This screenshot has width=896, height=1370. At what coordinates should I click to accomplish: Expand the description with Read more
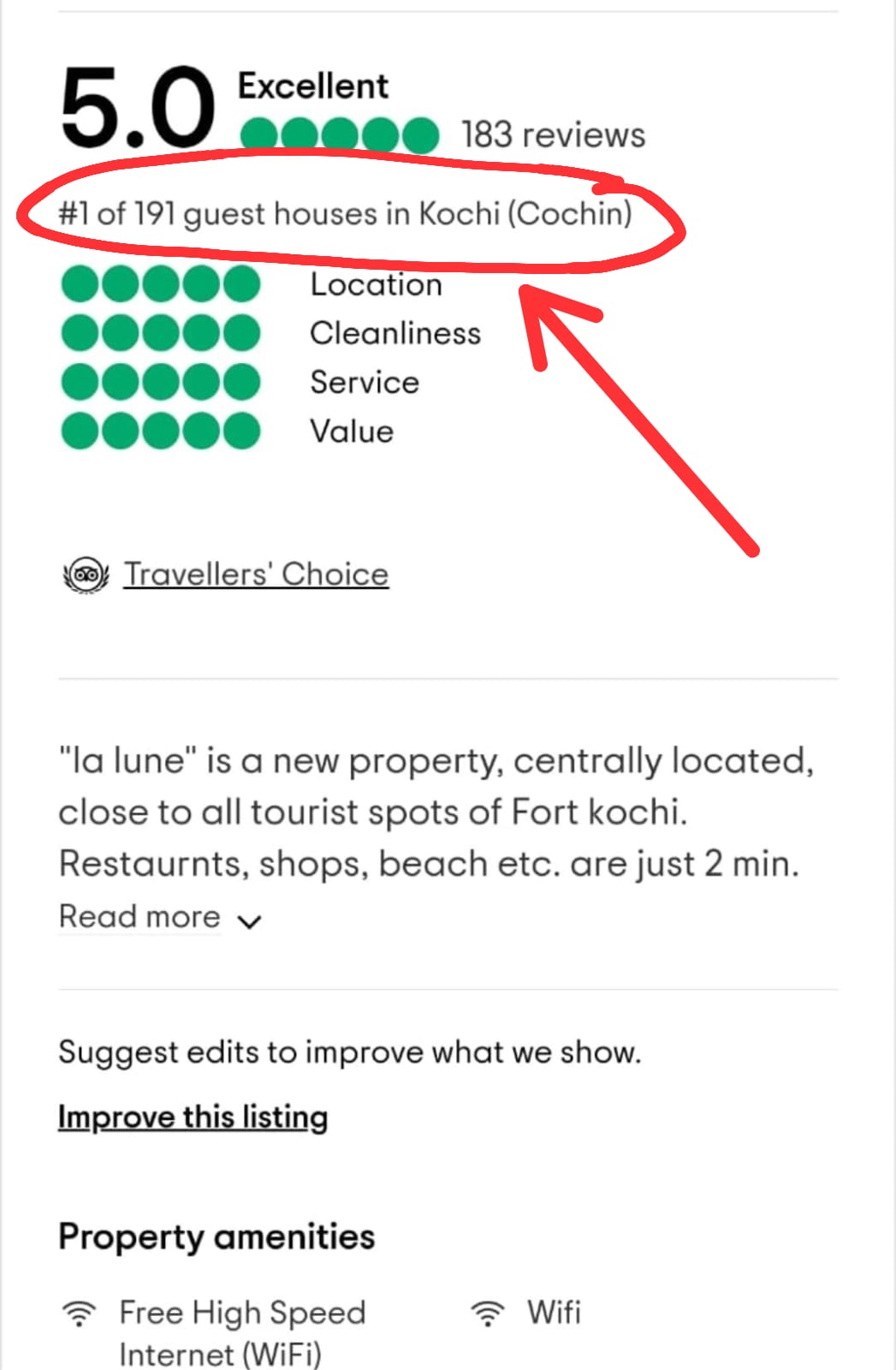(159, 917)
